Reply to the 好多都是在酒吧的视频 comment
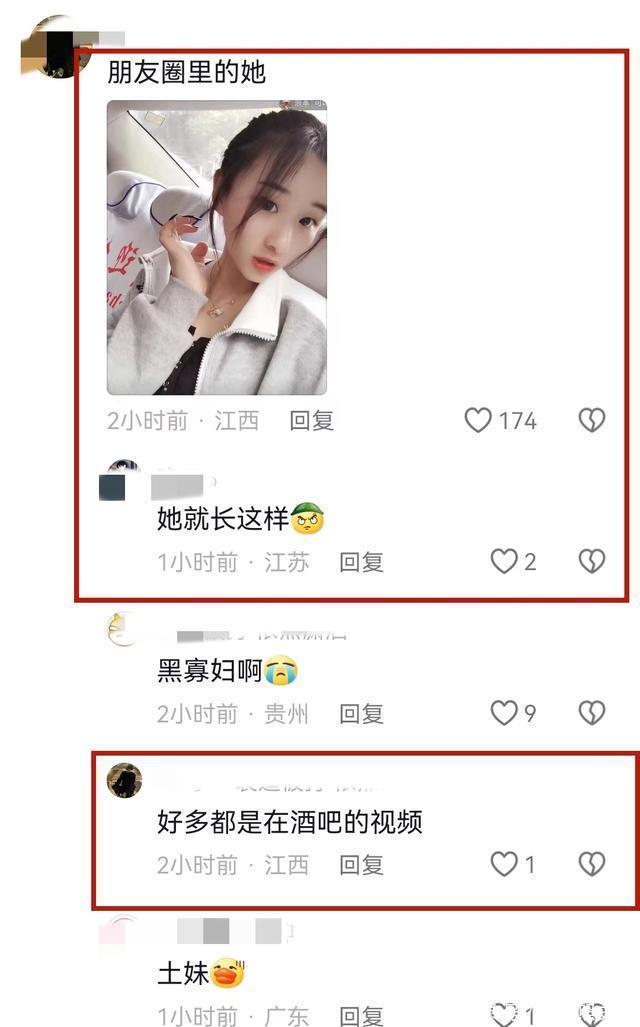 [361, 865]
